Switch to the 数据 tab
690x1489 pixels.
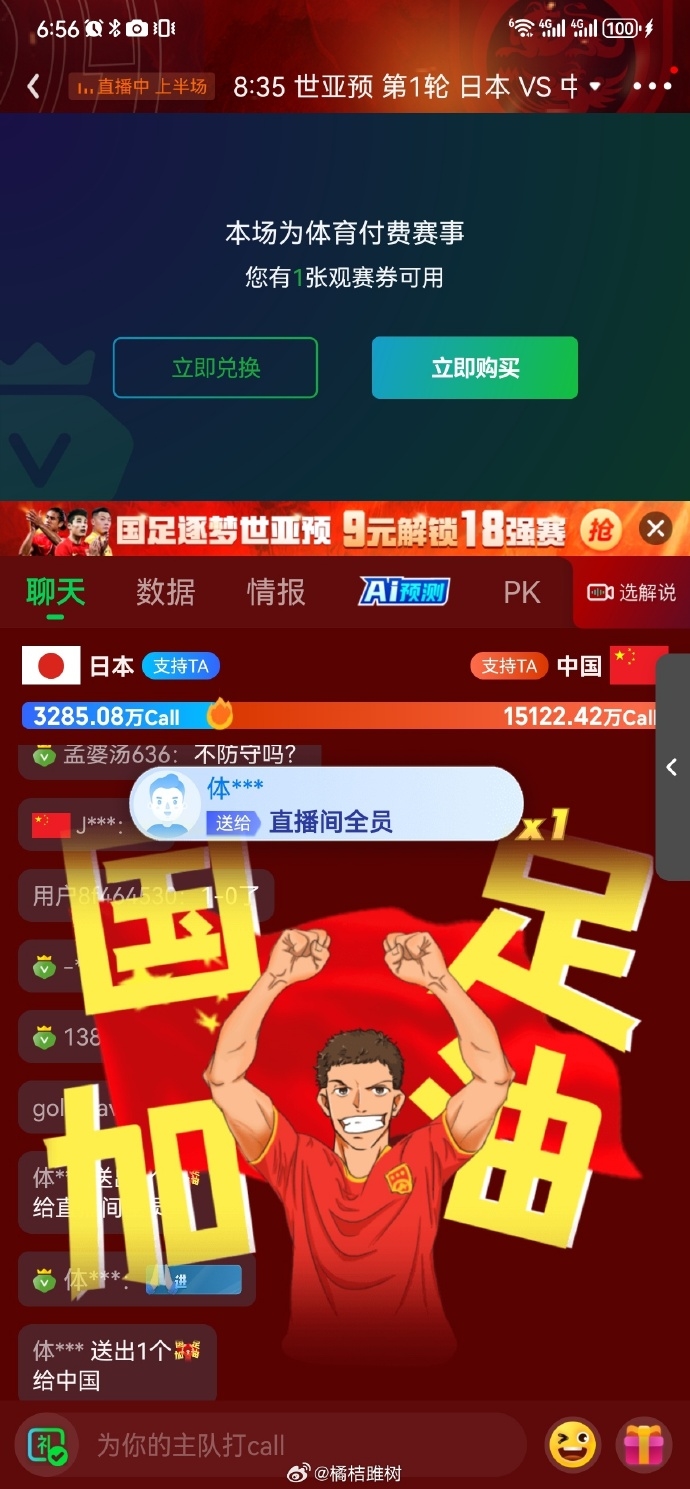pyautogui.click(x=165, y=592)
